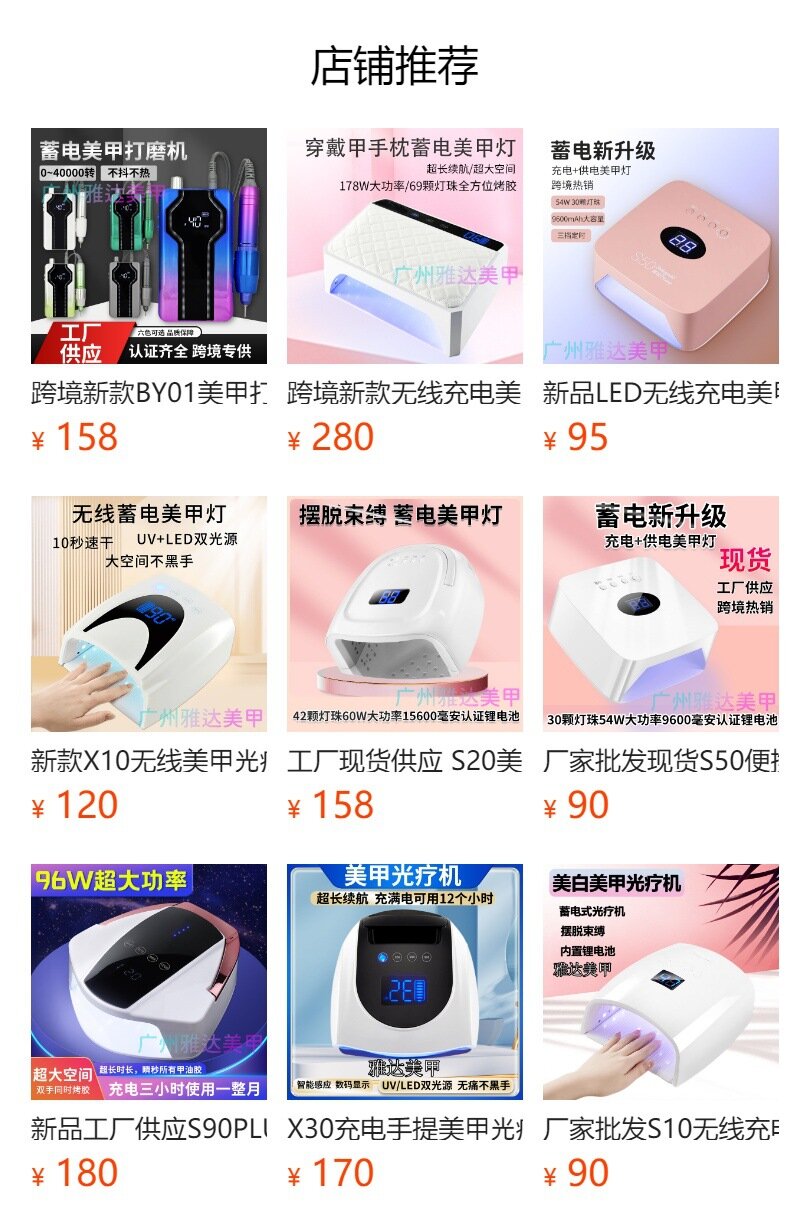Viewport: 790px width, 1232px height.
Task: Open the 工厂现货供应 S20美甲灯 item
Action: [404, 614]
